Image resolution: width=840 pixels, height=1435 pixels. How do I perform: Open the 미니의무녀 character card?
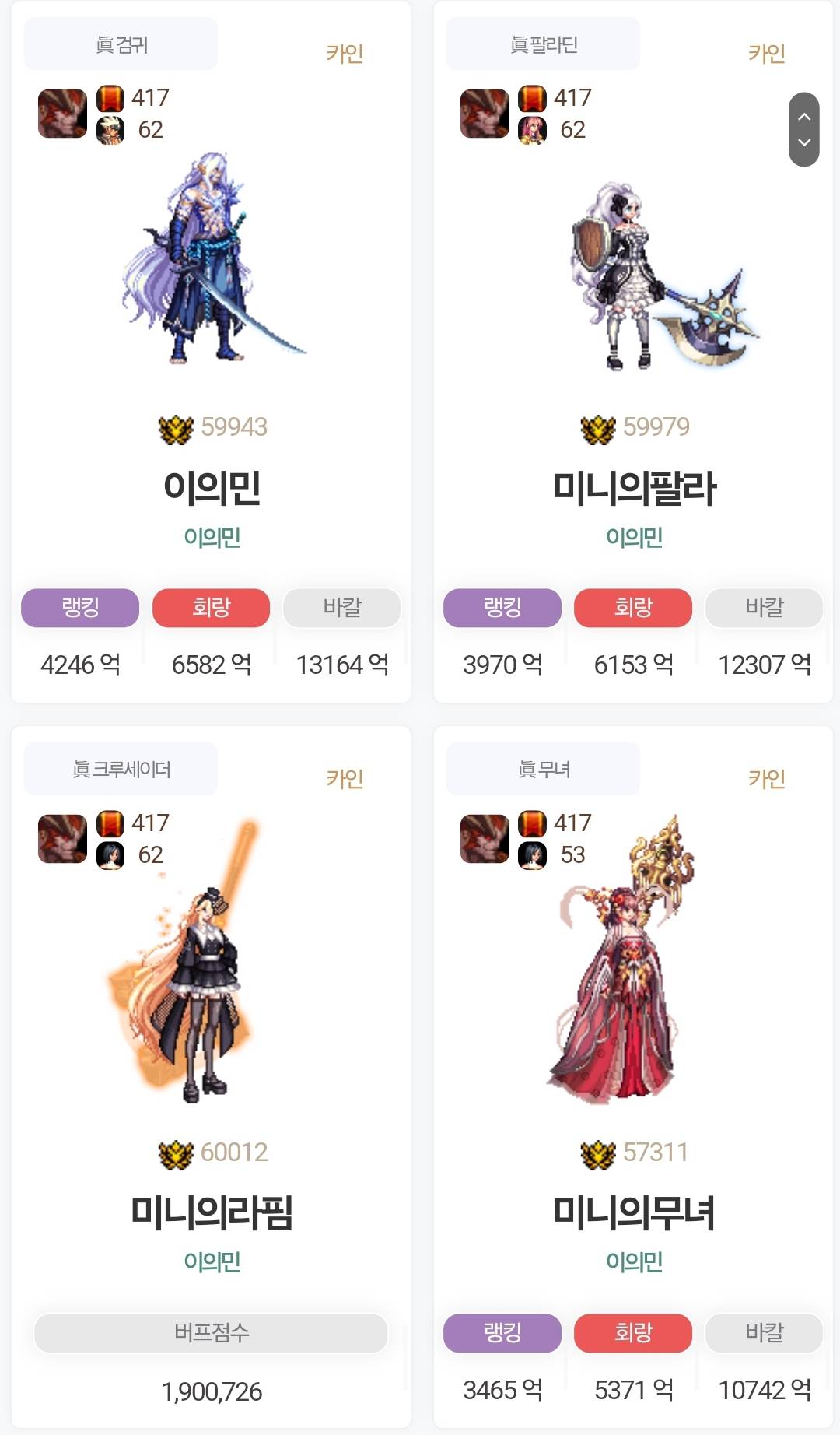[x=634, y=1212]
